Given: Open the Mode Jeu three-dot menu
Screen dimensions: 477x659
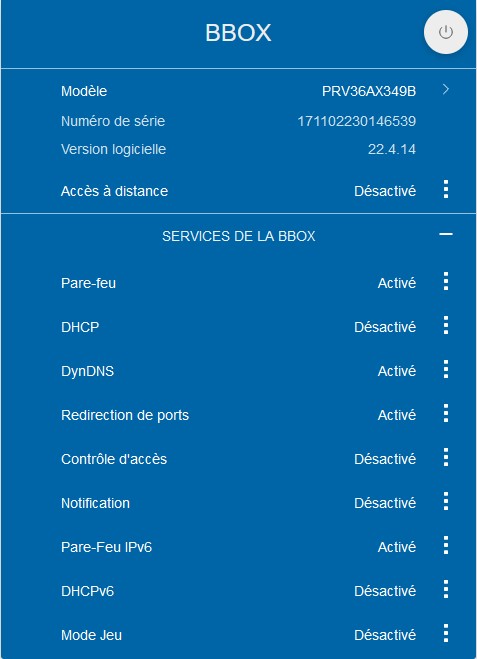Looking at the screenshot, I should pos(445,633).
